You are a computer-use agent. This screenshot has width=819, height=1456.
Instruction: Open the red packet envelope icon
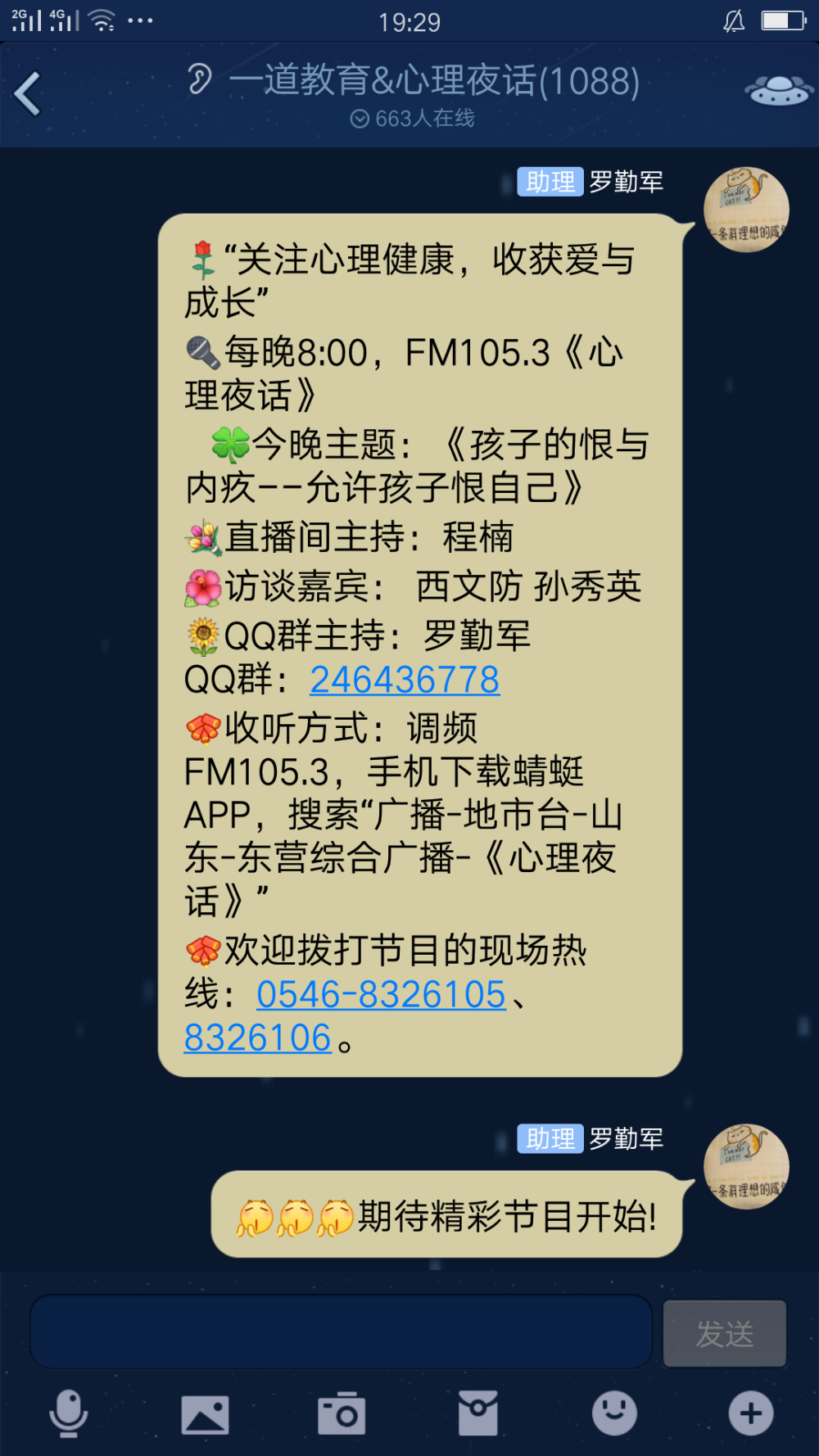pos(478,1413)
